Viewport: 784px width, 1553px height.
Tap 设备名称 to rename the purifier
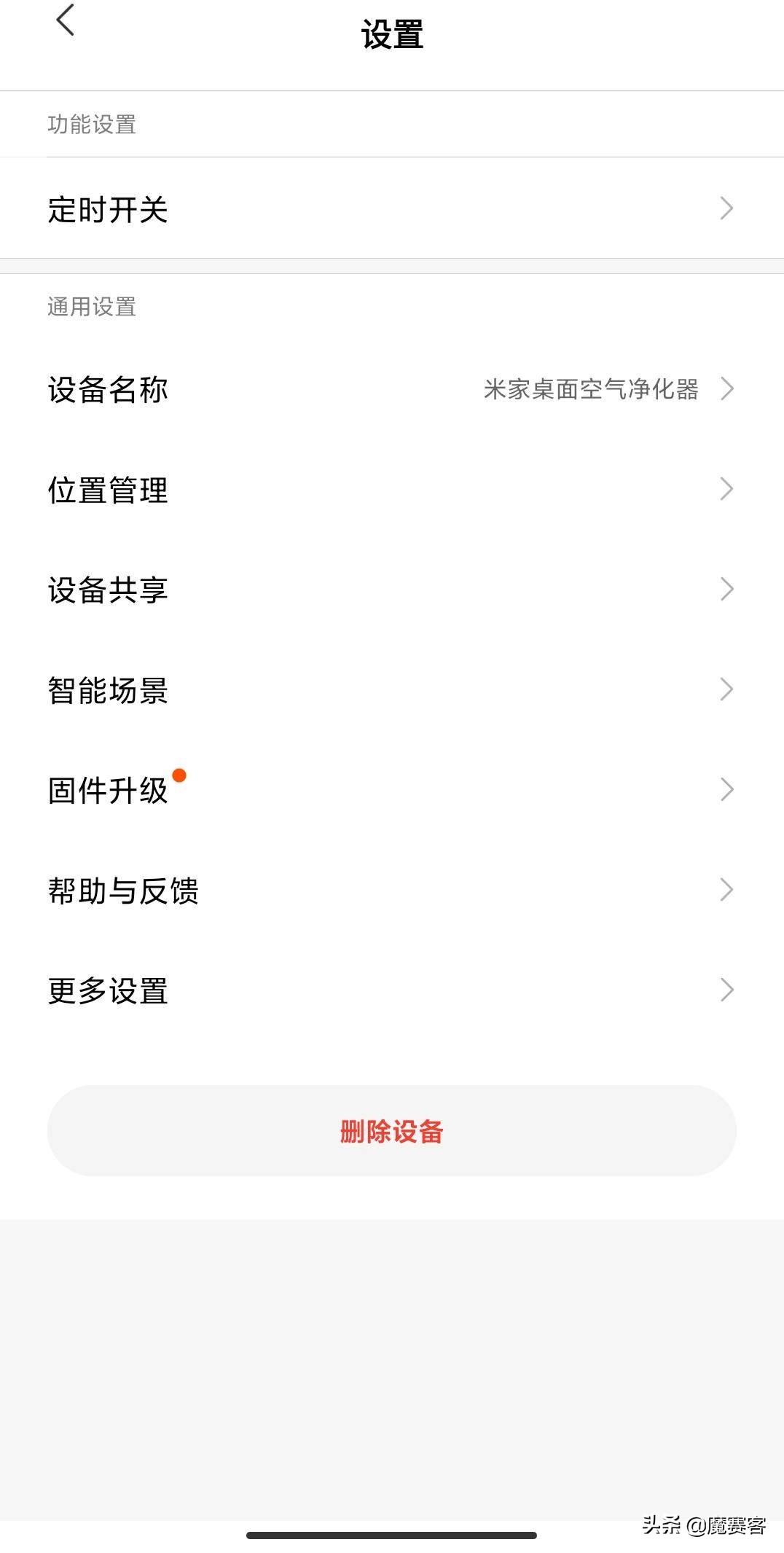(x=106, y=391)
